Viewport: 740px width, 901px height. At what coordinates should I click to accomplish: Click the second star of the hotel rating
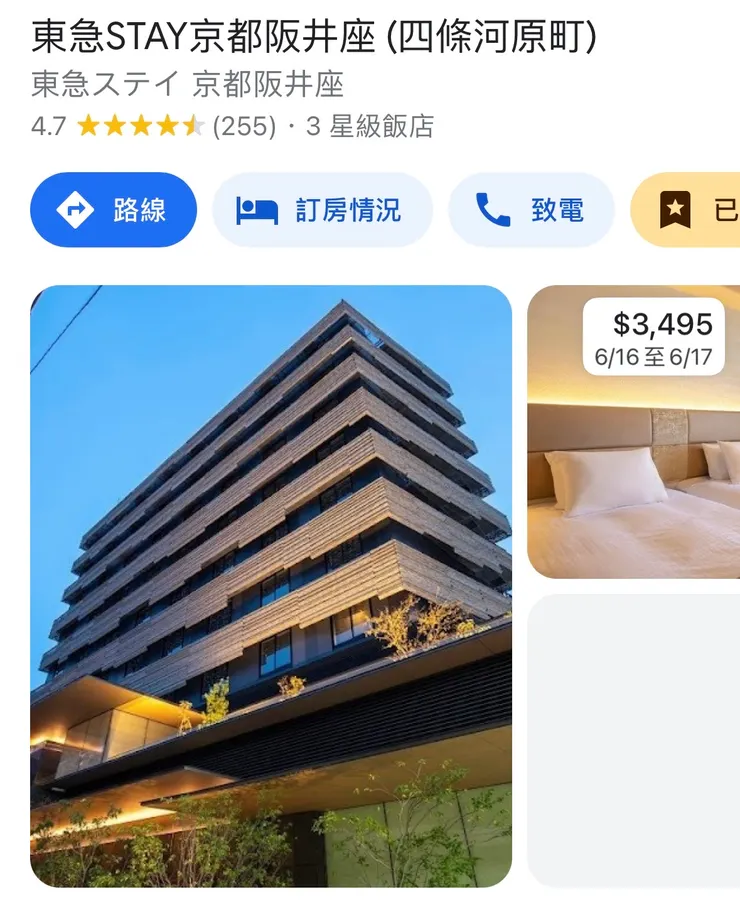point(112,127)
